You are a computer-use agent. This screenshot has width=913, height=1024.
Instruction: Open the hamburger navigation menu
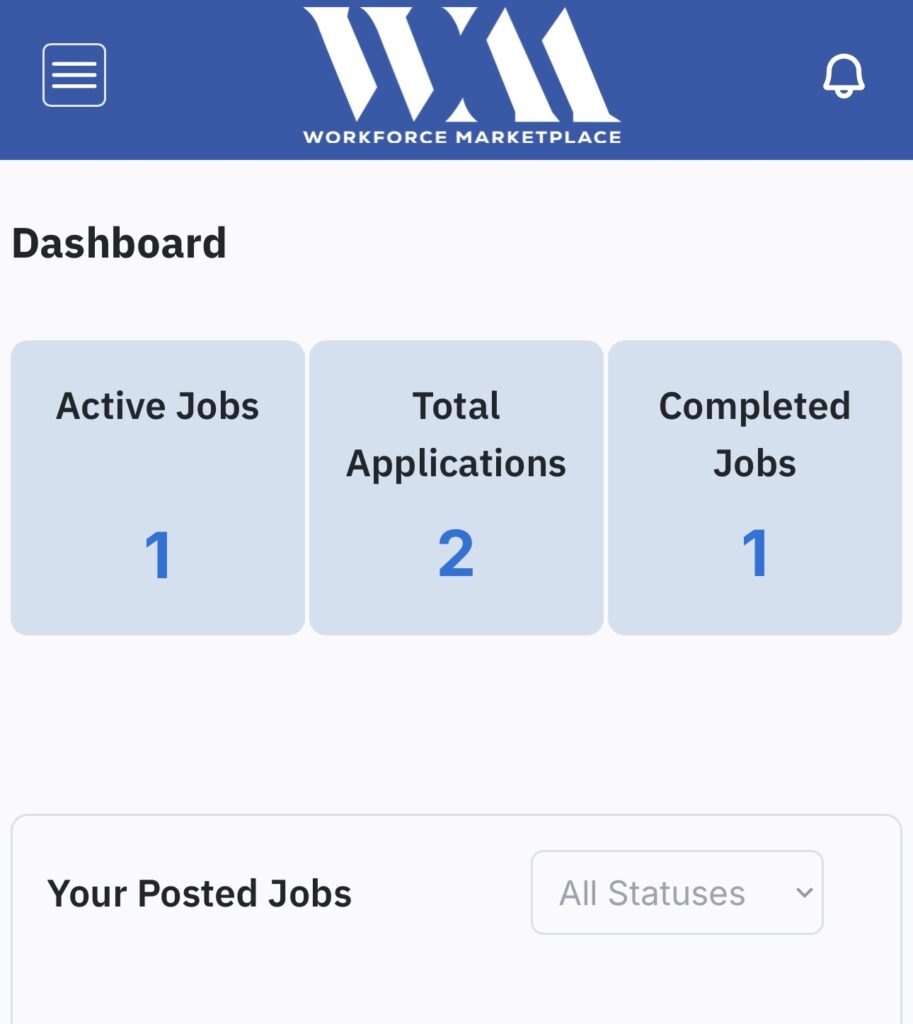pyautogui.click(x=74, y=75)
